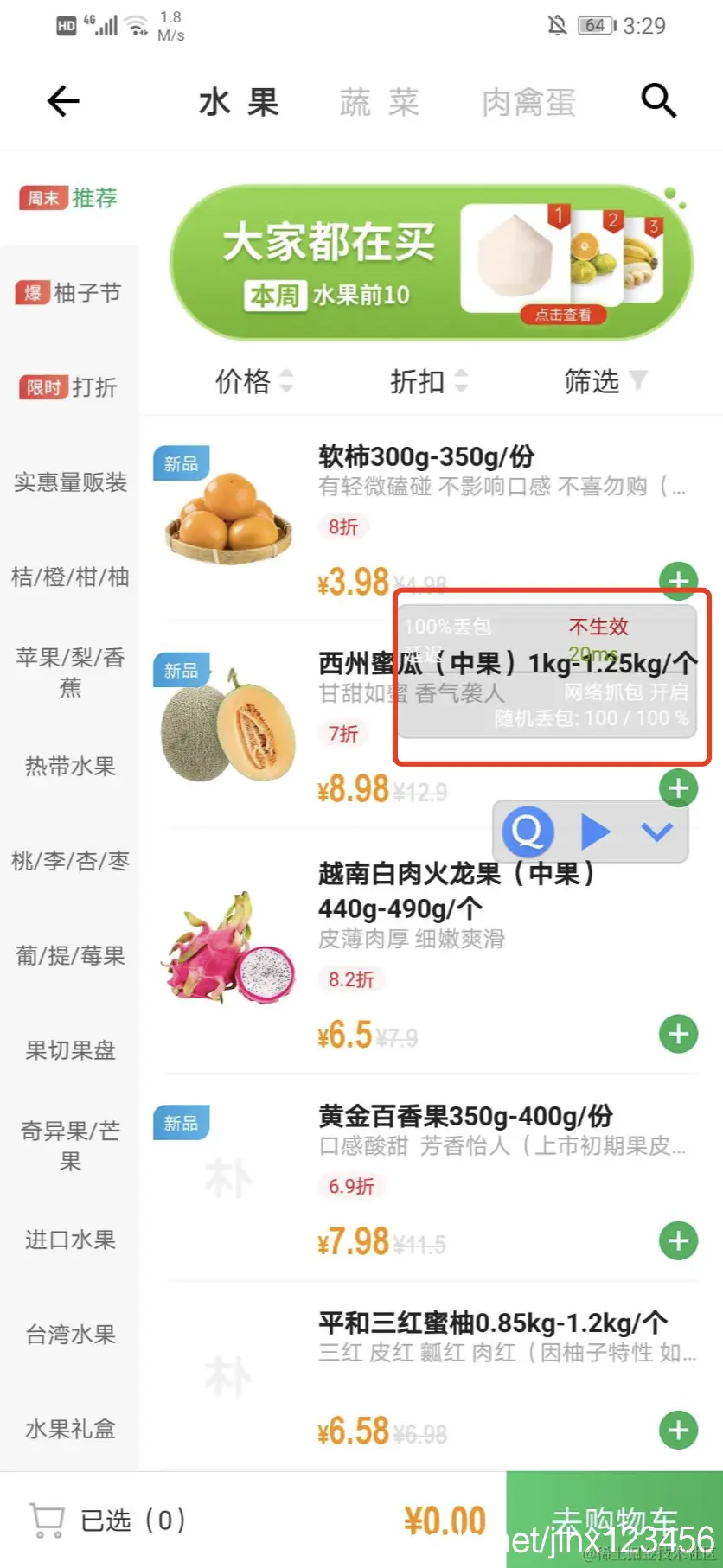Viewport: 723px width, 1568px height.
Task: Open the 果切果盘 category
Action: click(x=69, y=1050)
